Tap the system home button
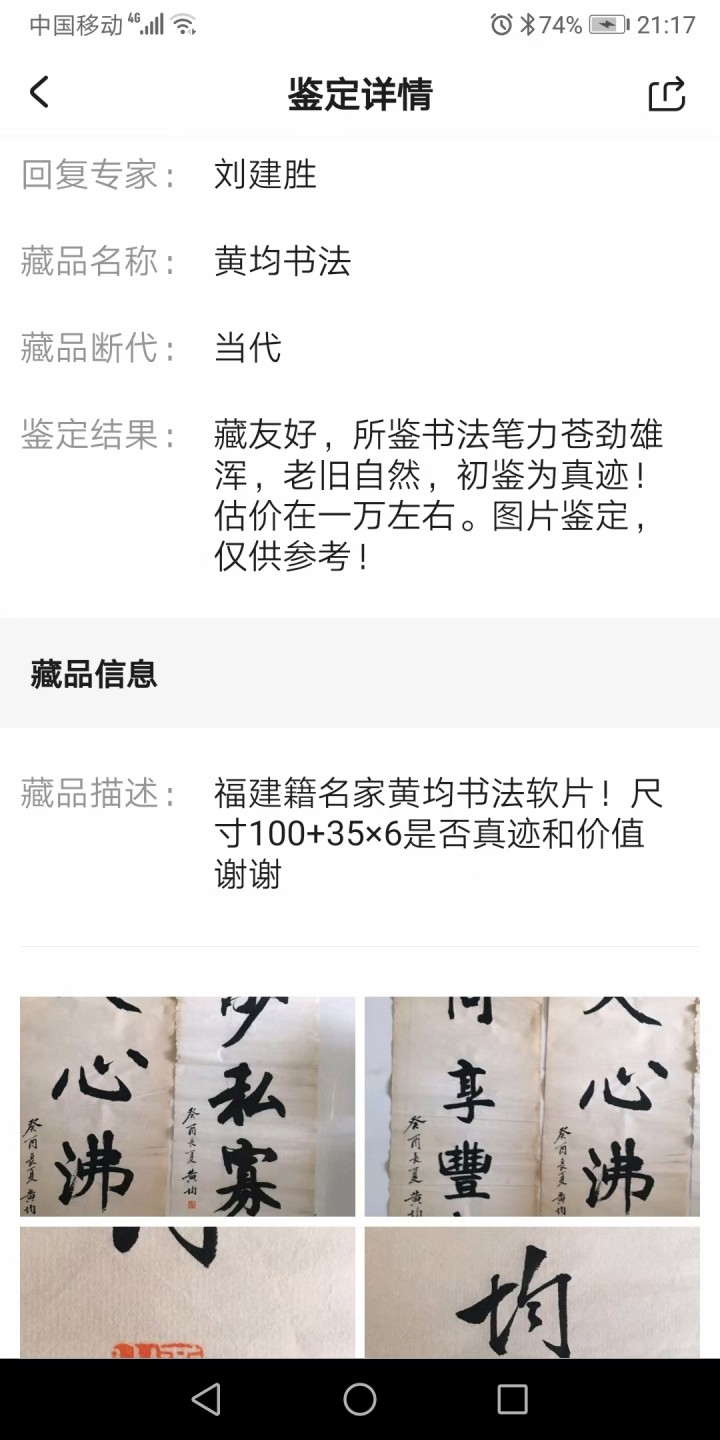Image resolution: width=720 pixels, height=1440 pixels. click(360, 1399)
